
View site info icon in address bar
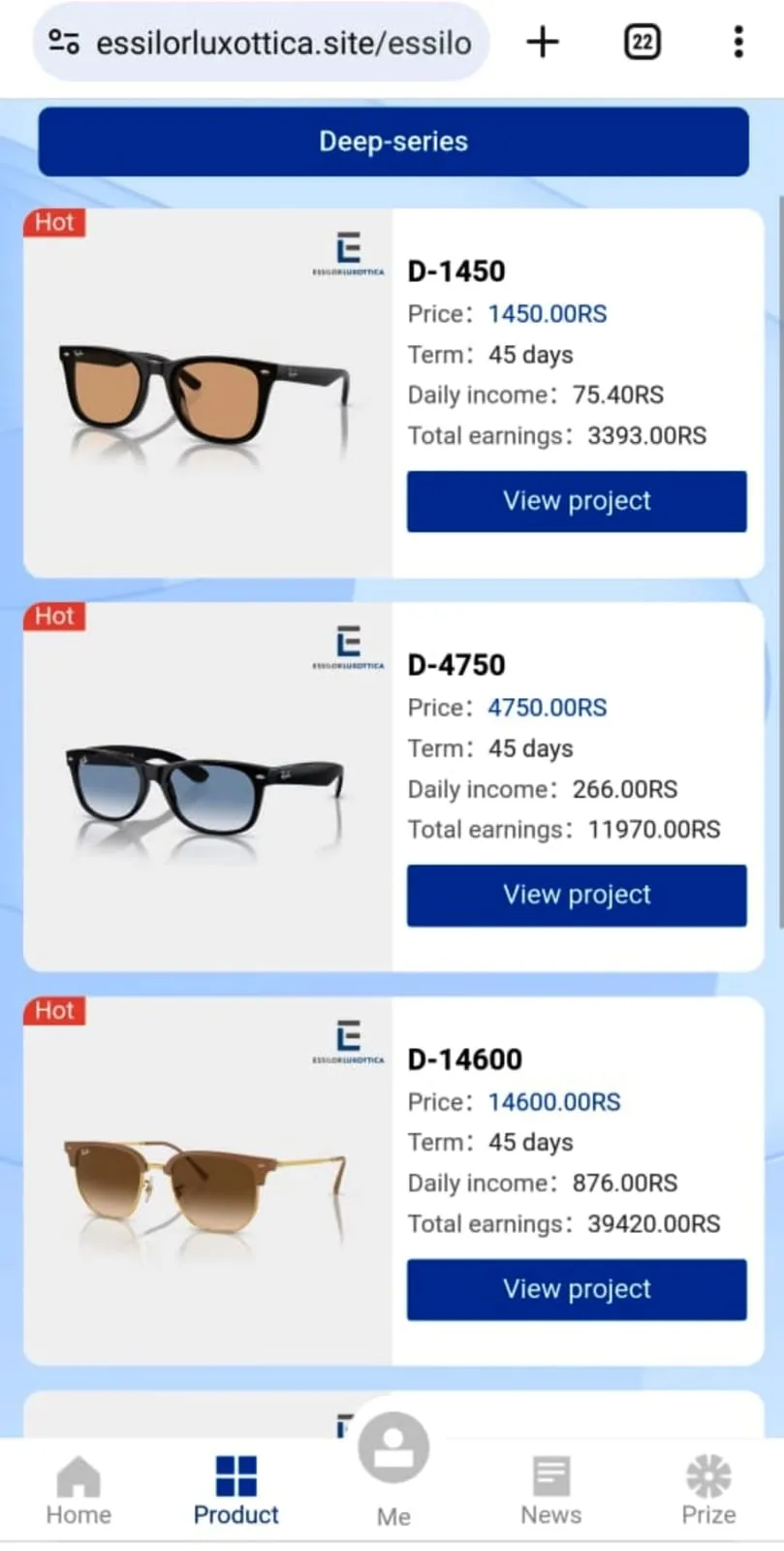(64, 42)
